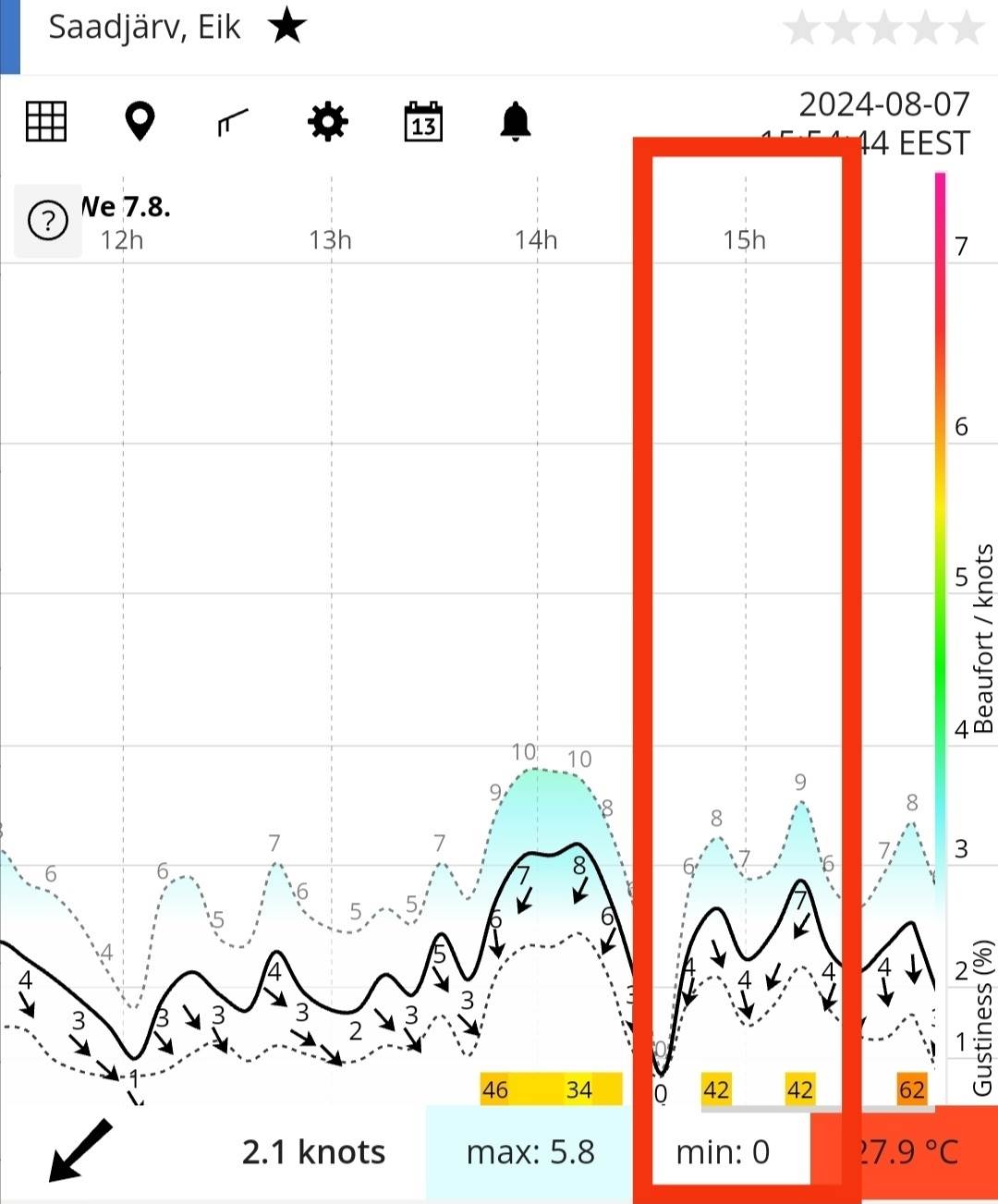Tap the question mark help button
Image resolution: width=998 pixels, height=1204 pixels.
[x=48, y=221]
